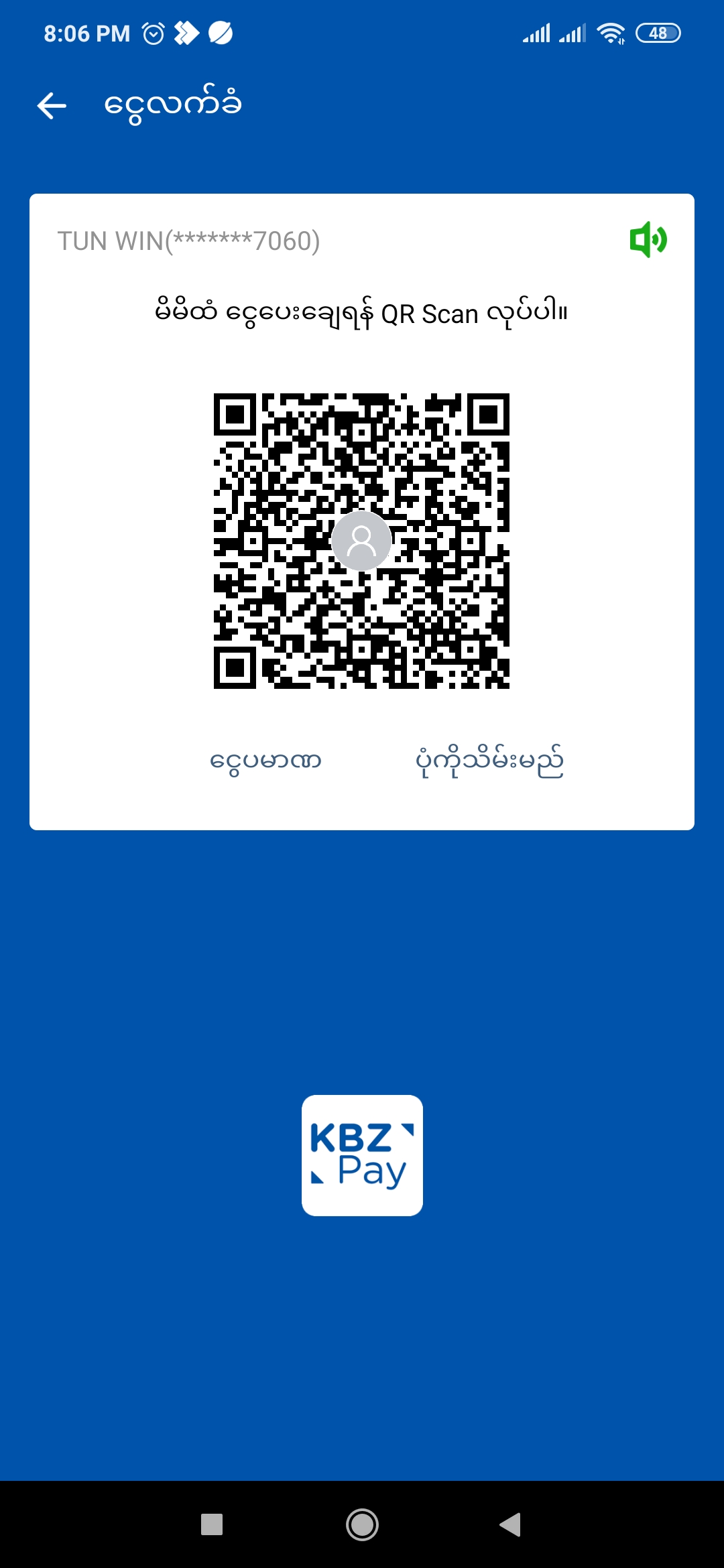Tap ငွေပမာဏ to set the amount

265,761
